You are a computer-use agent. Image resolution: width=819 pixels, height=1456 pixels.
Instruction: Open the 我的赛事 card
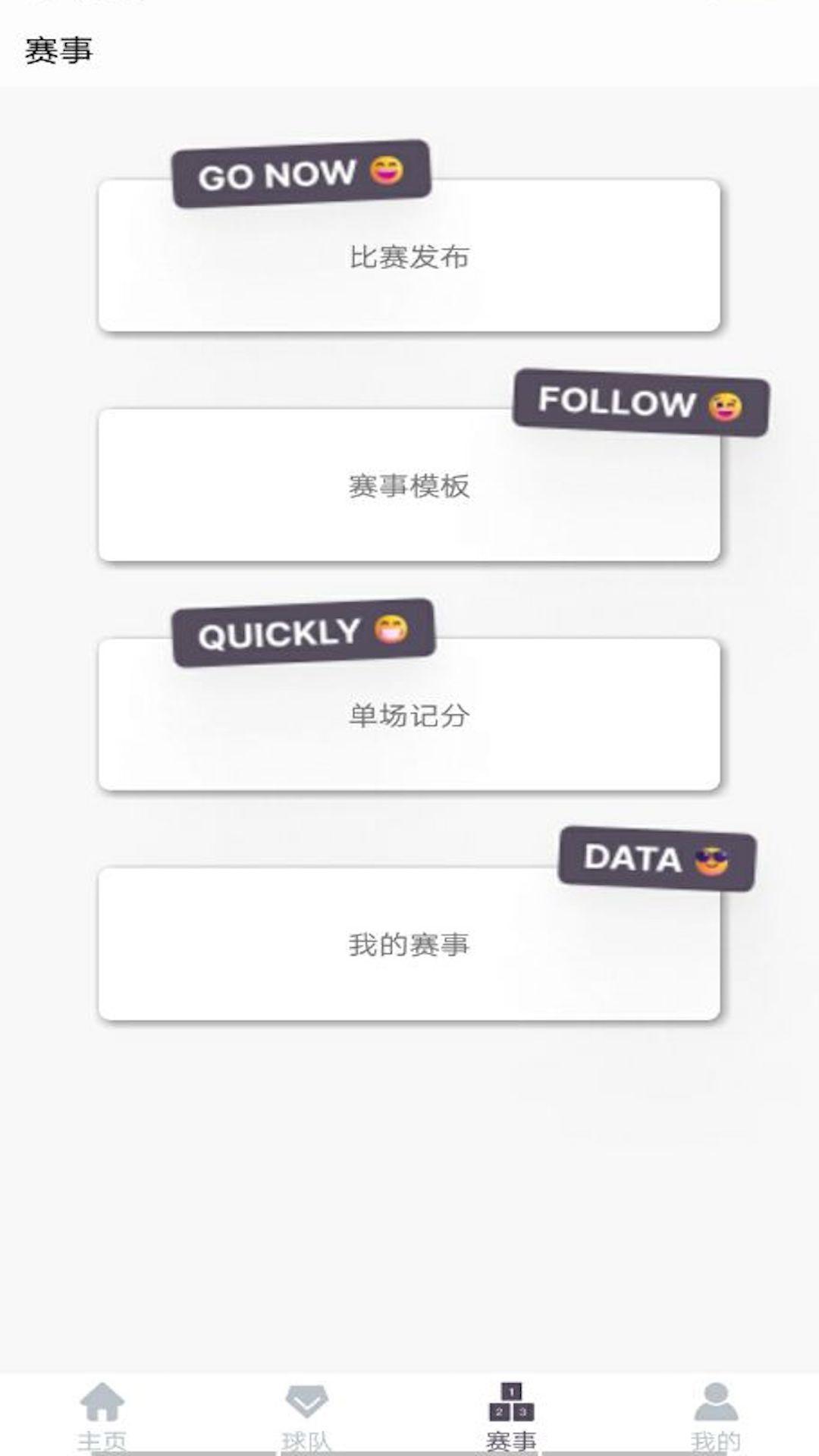point(409,945)
